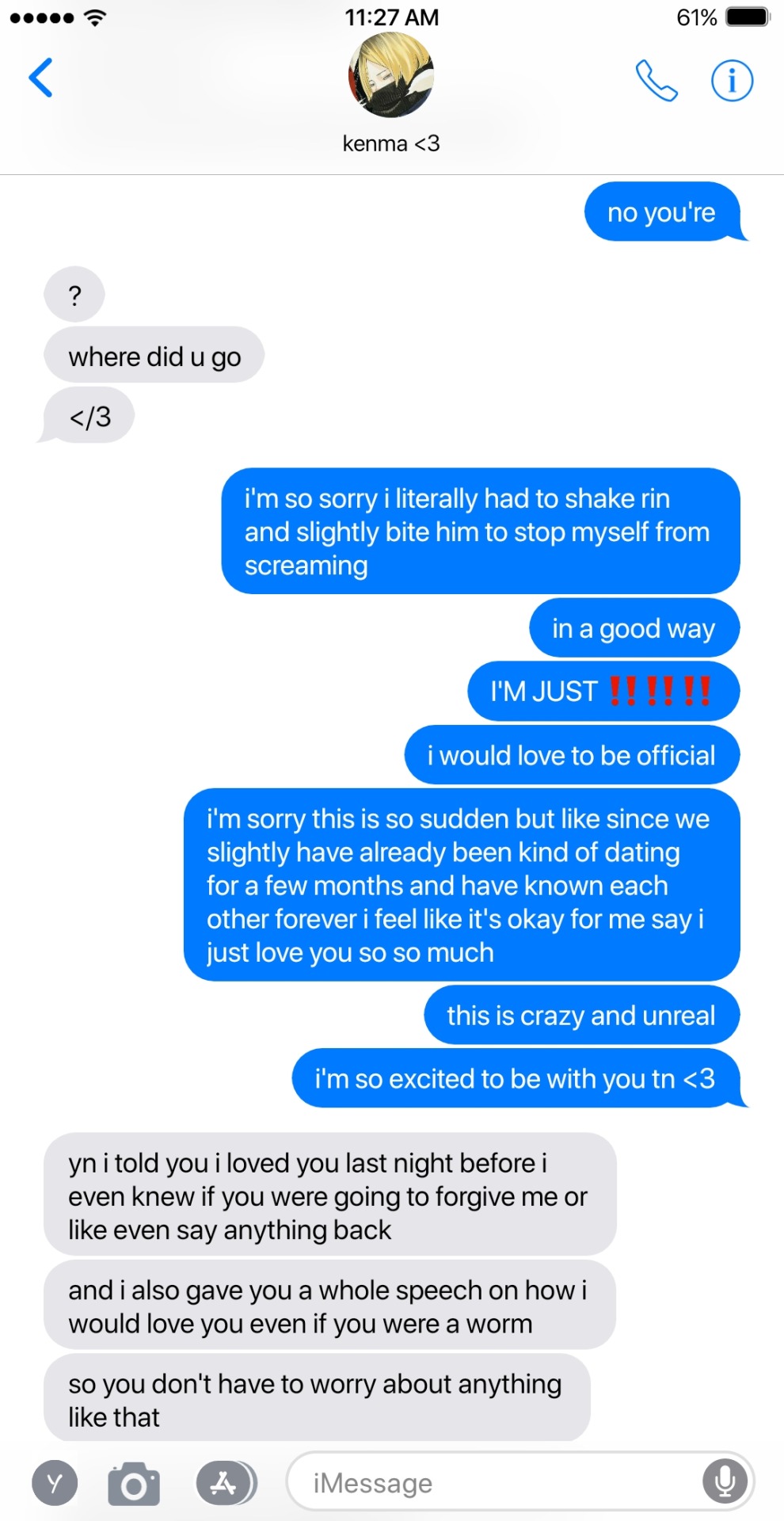Start voice dictation with the microphone
This screenshot has width=784, height=1521.
click(725, 1481)
